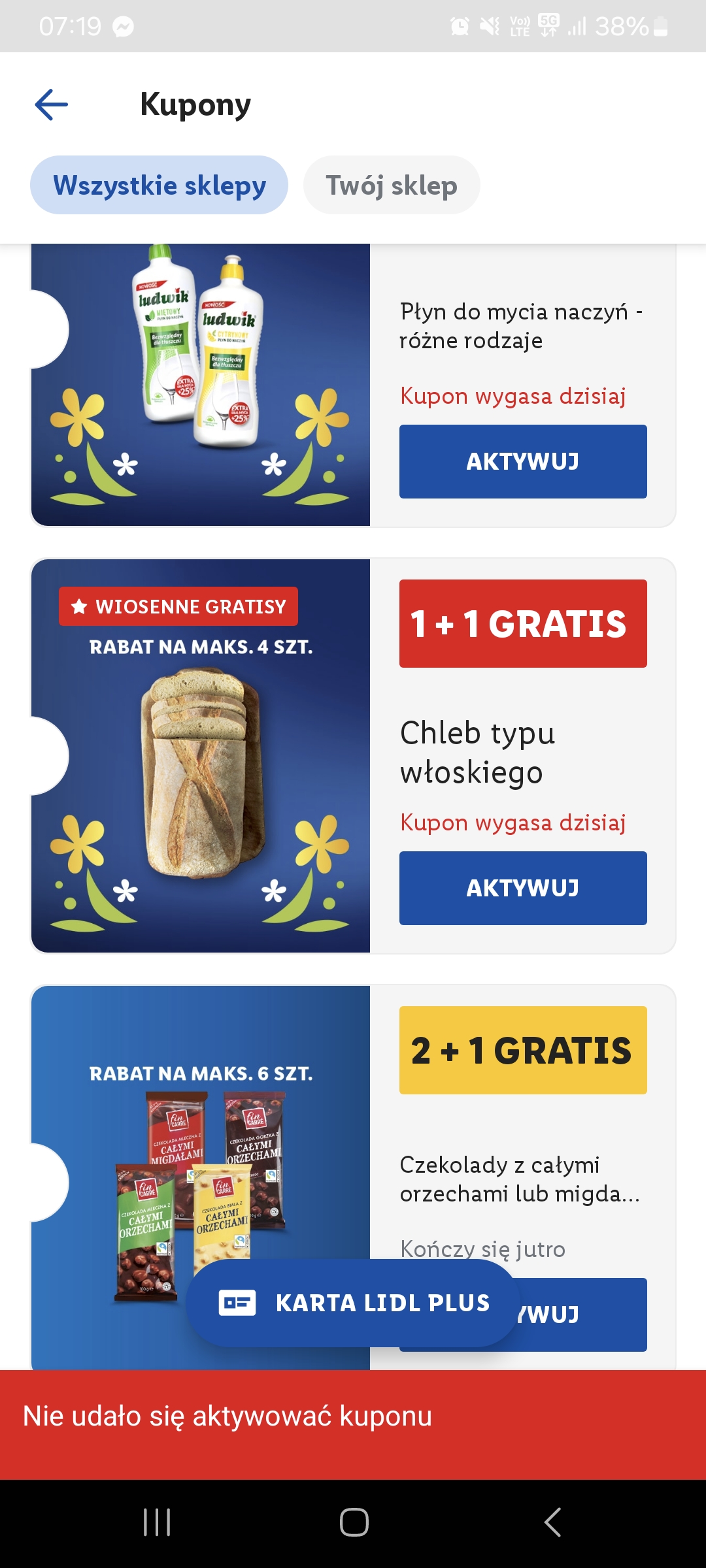Open the Italian bread coupon card

pos(201,756)
